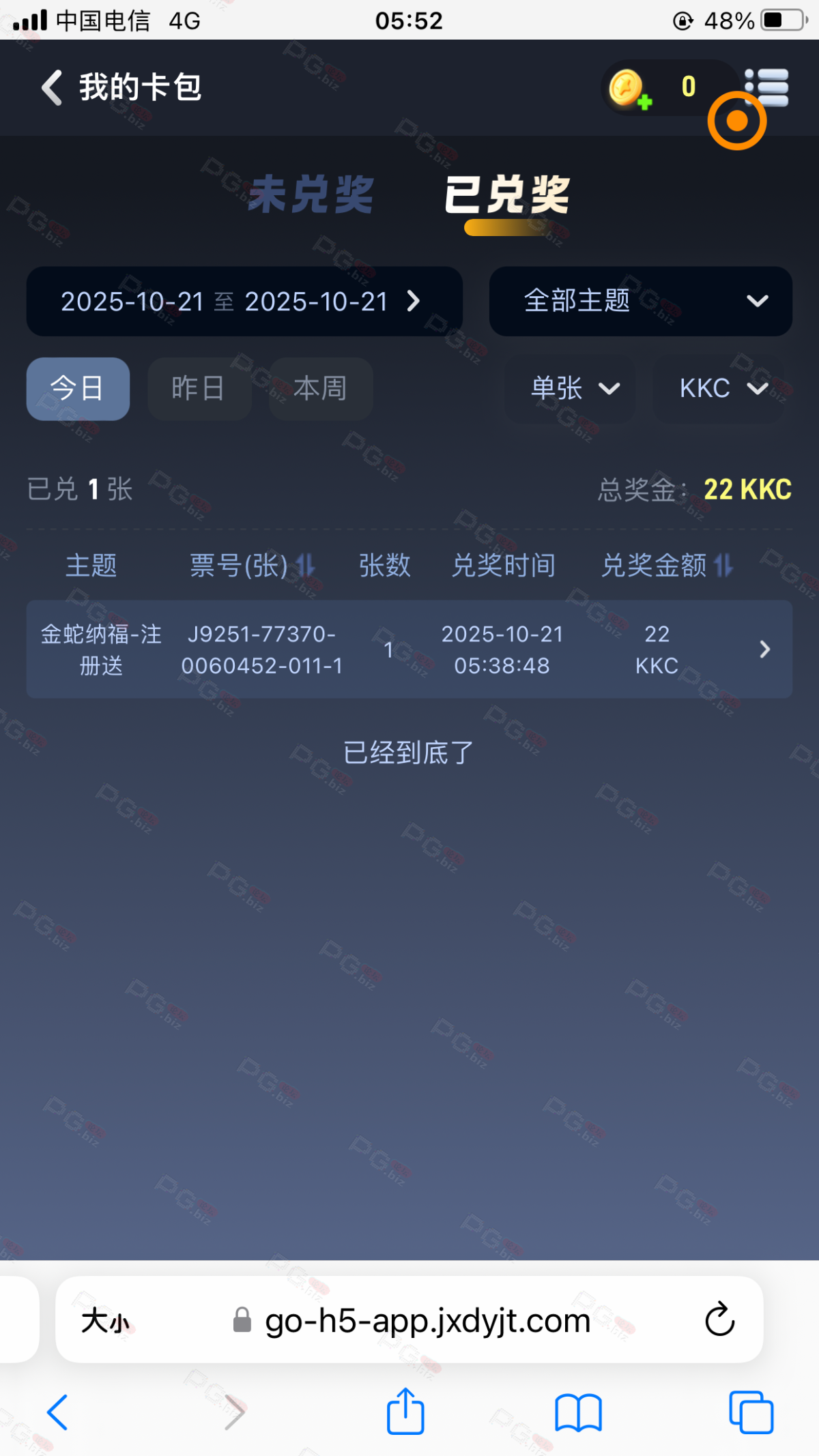Share this page from Safari toolbar

[x=405, y=1412]
